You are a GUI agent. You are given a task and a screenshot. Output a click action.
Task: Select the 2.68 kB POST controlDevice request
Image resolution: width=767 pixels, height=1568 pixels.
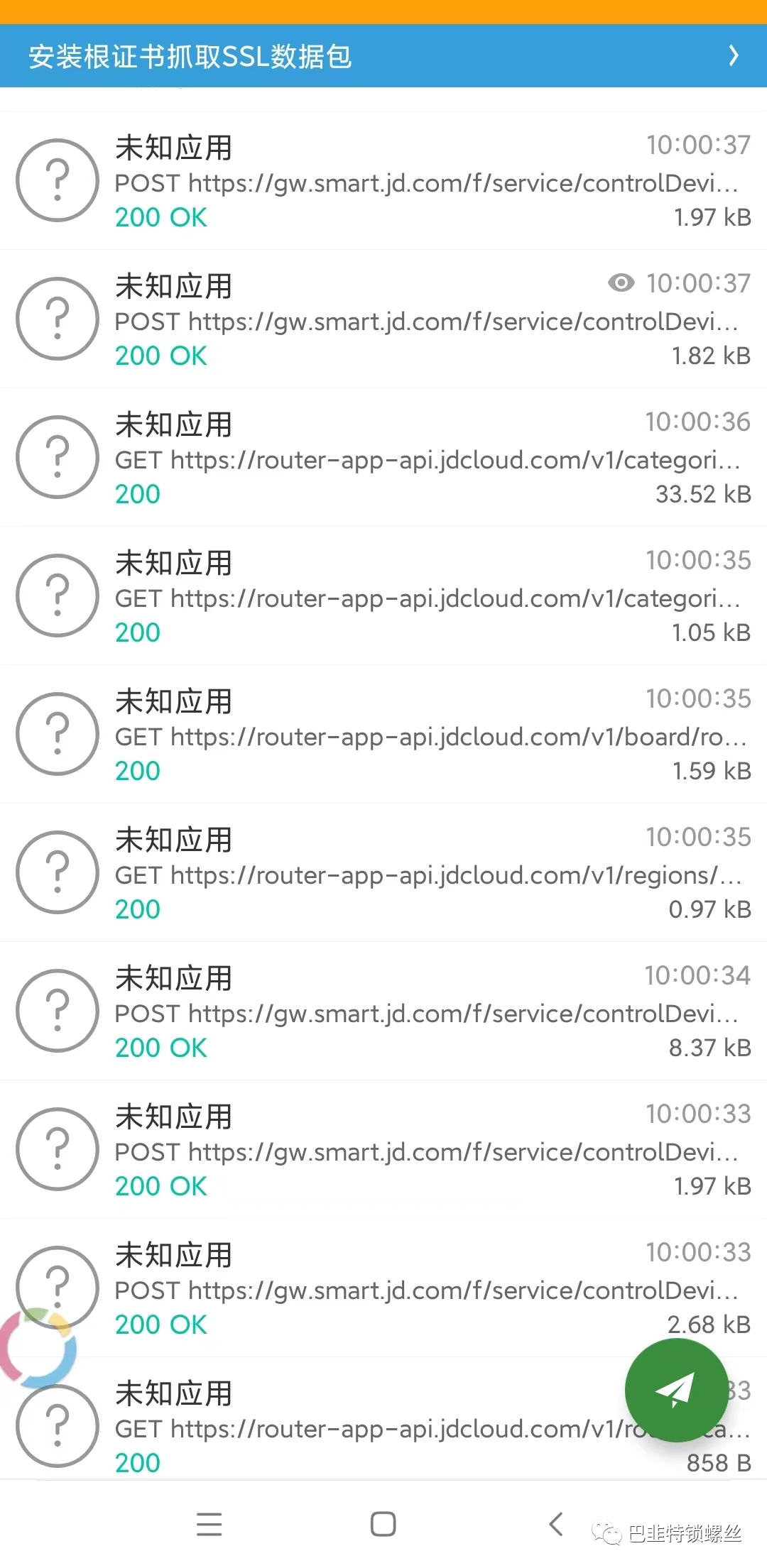(x=426, y=1289)
